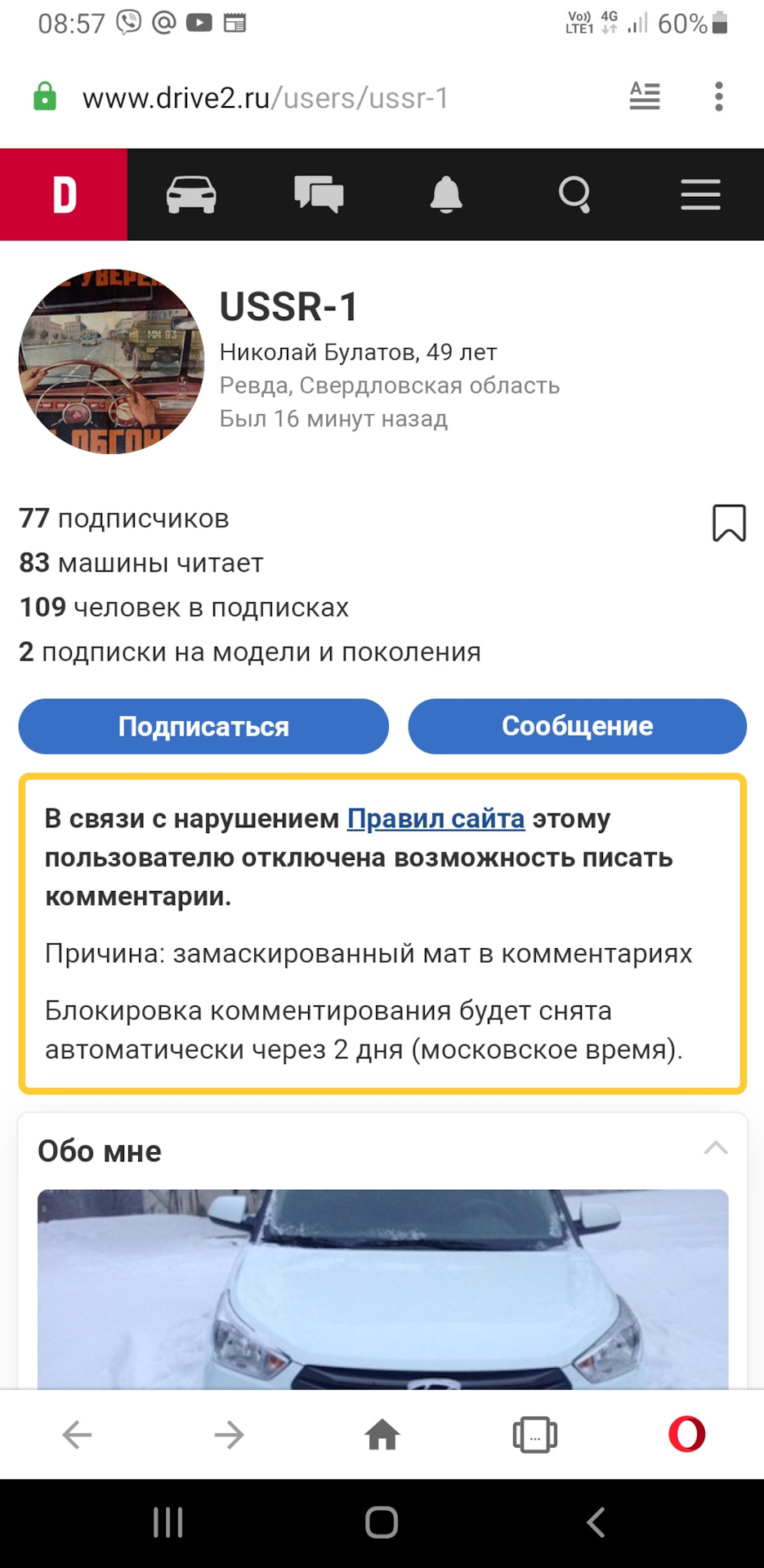This screenshot has width=764, height=1568.
Task: Open the browser tabs switcher
Action: tap(534, 1434)
